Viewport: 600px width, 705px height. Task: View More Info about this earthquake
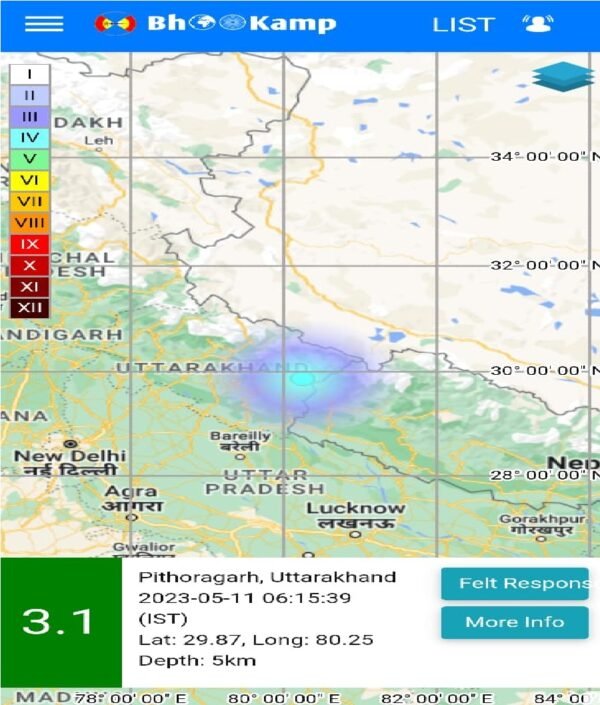coord(515,622)
